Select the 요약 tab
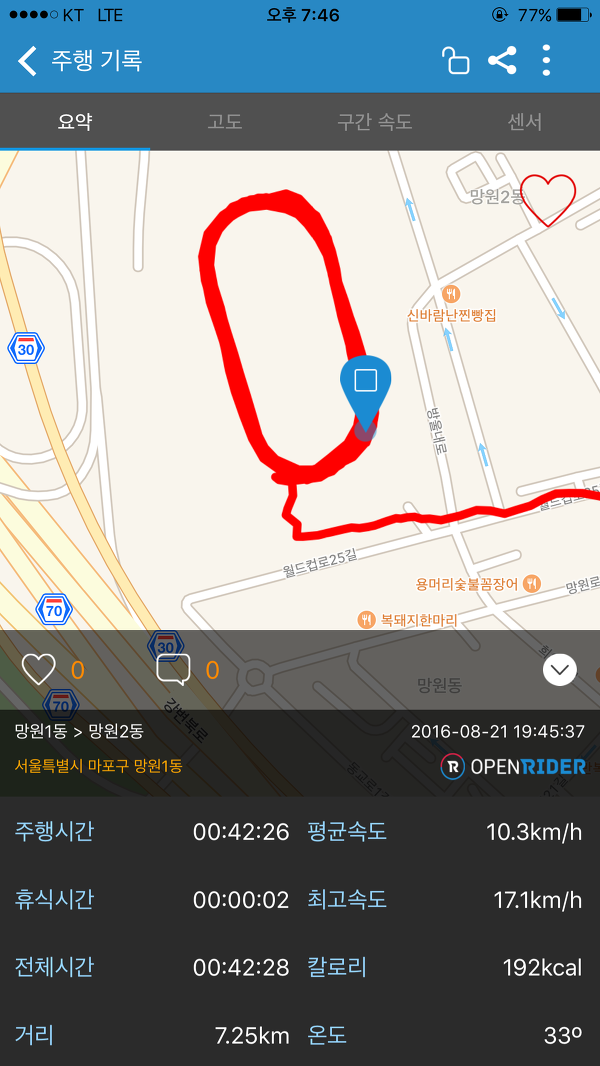The width and height of the screenshot is (600, 1066). pos(75,122)
